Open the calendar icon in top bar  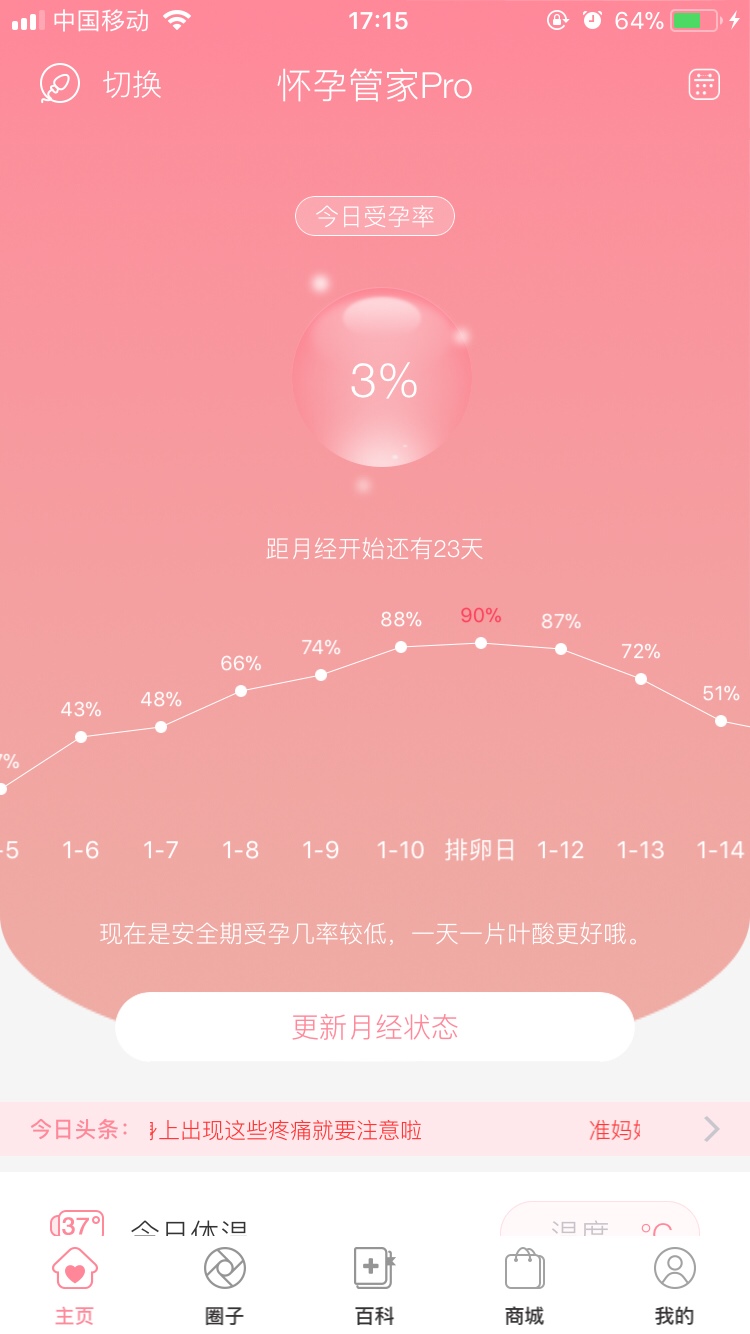coord(704,85)
